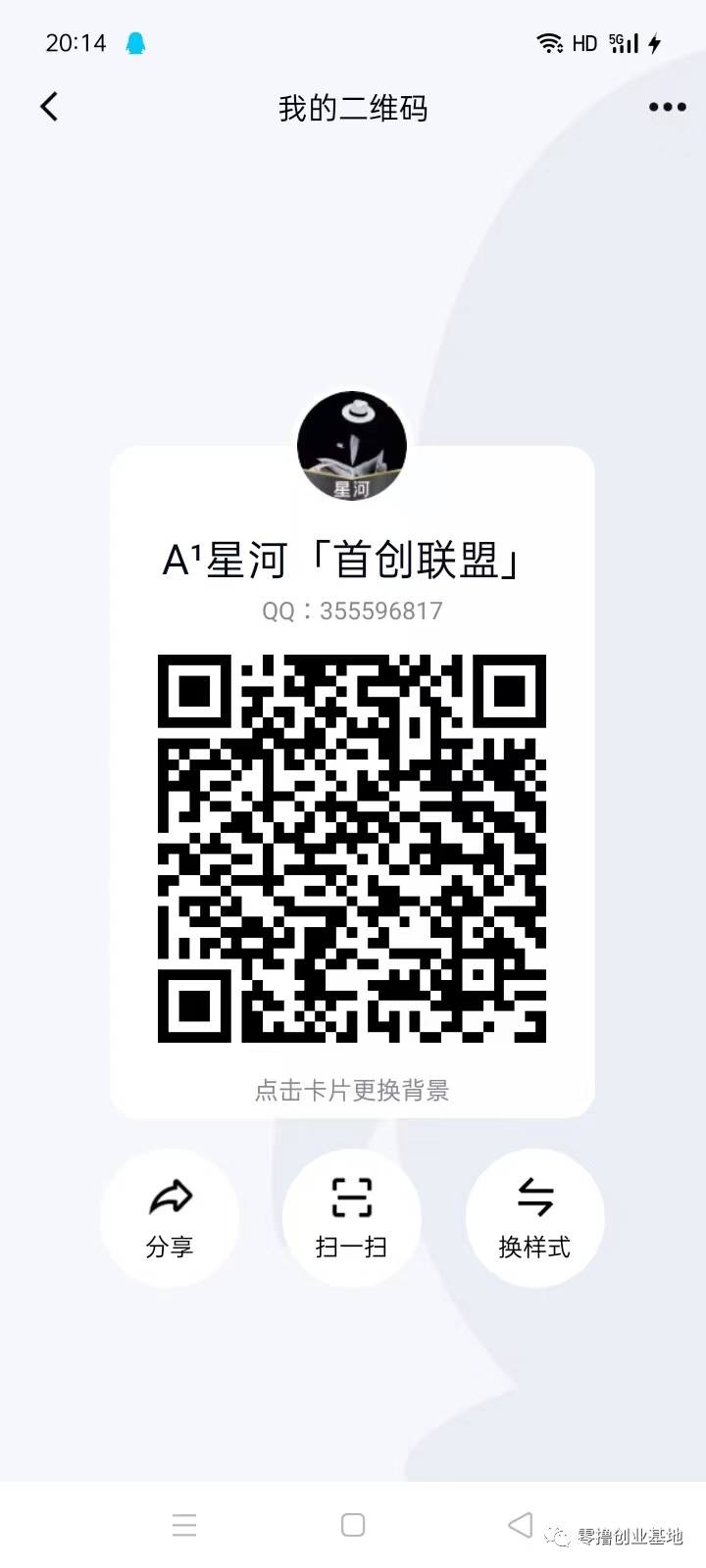The height and width of the screenshot is (1568, 706).
Task: Go to the home screen
Action: (353, 1525)
